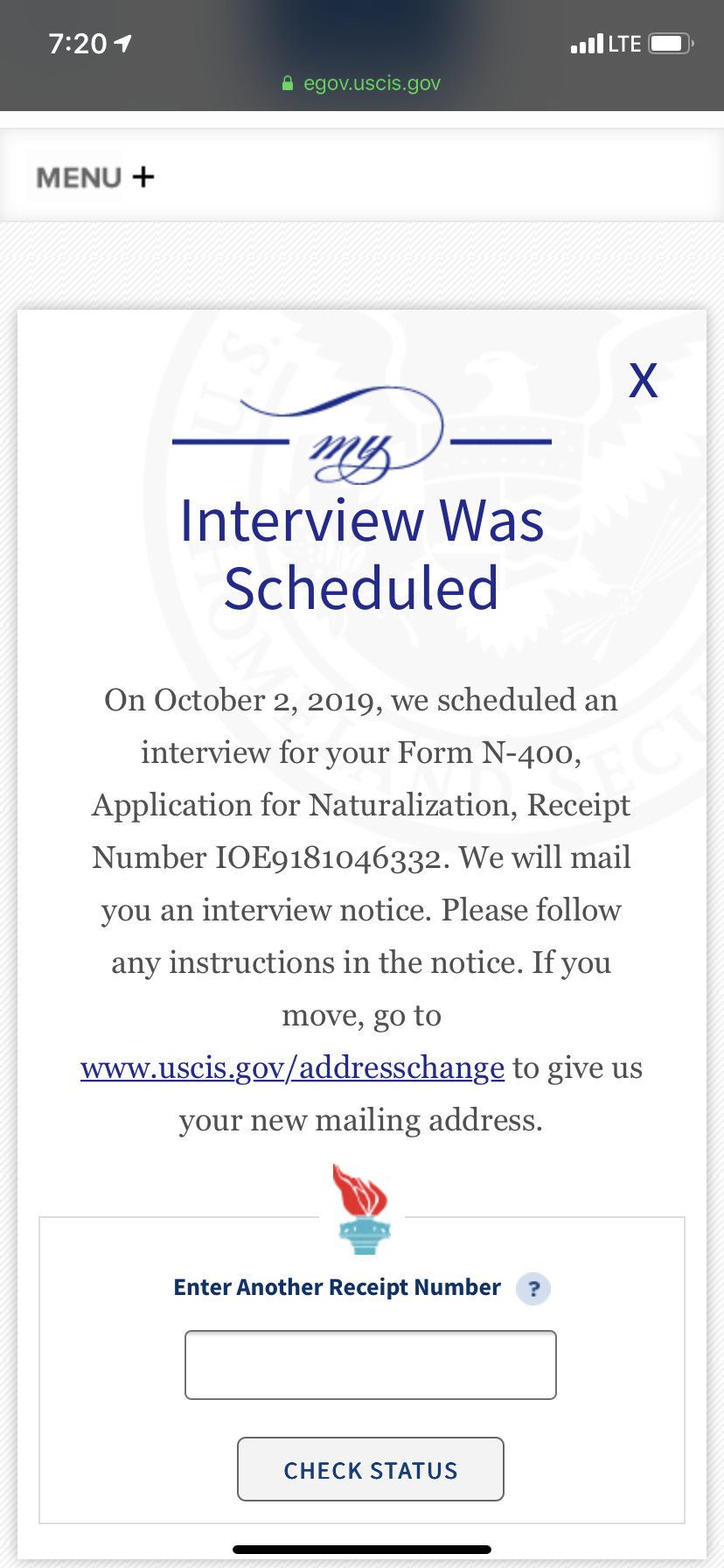Tap the receipt number help question mark
Viewport: 724px width, 1568px height.
533,1288
